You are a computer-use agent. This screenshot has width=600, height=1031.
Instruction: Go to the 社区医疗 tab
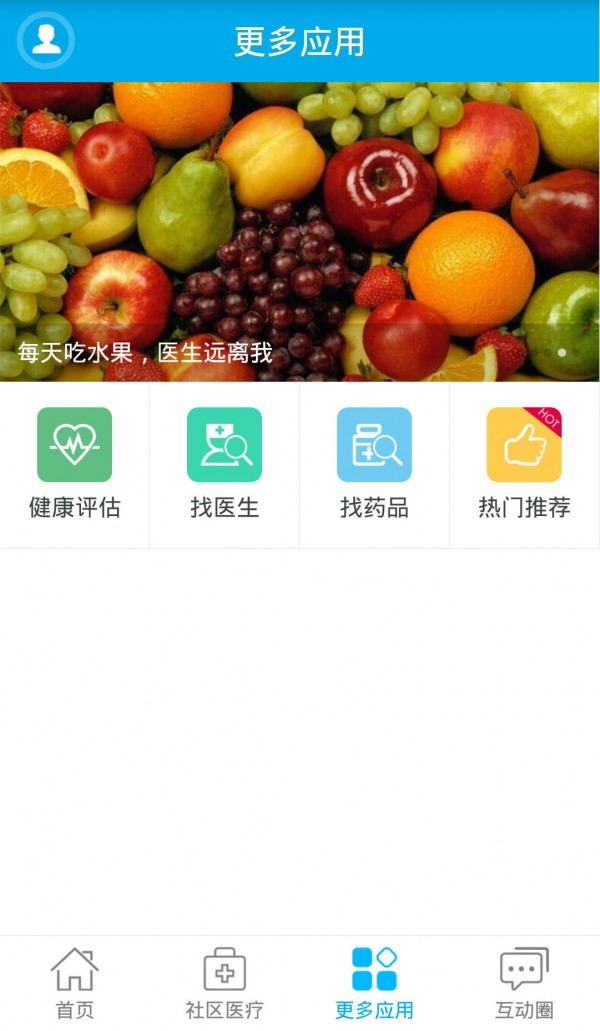pos(225,984)
